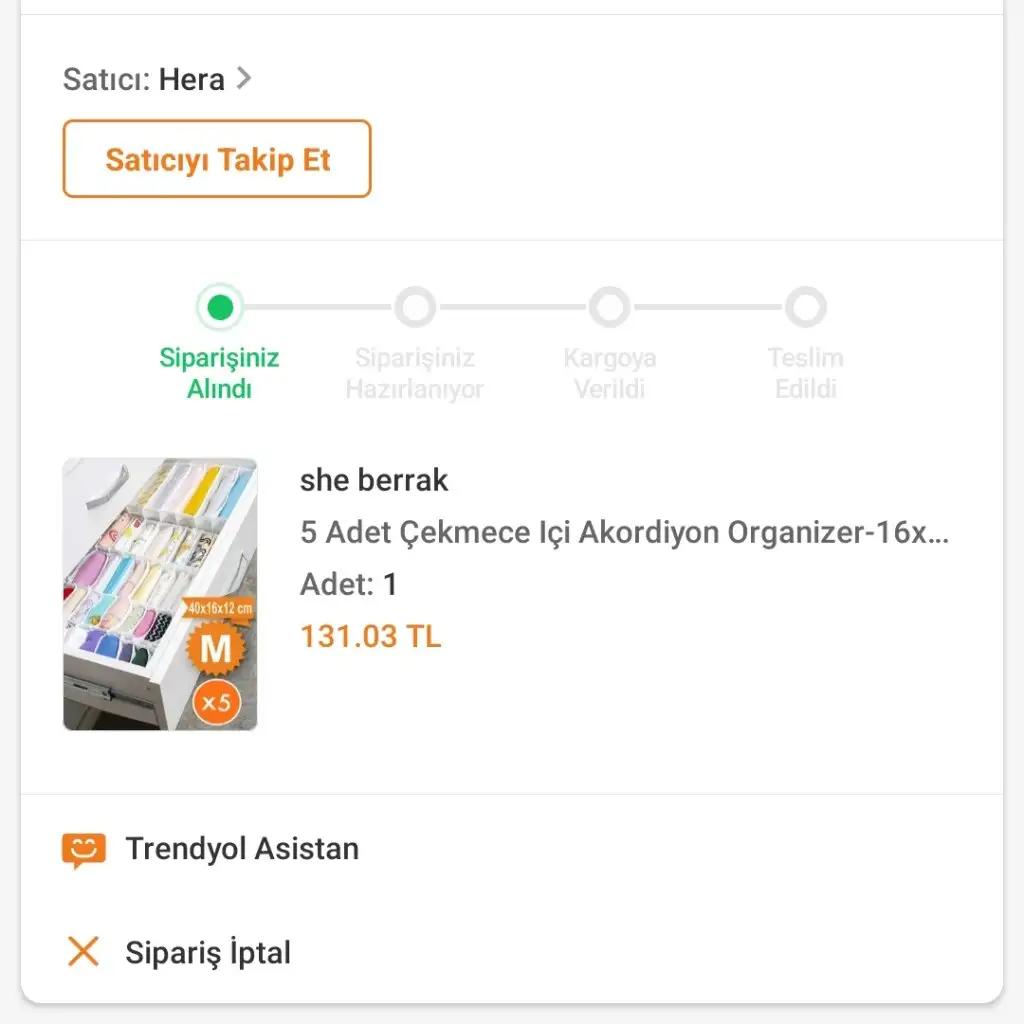Open the 5 Adet Çekmece Organizer product
Screen dimensions: 1024x1024
click(x=624, y=532)
